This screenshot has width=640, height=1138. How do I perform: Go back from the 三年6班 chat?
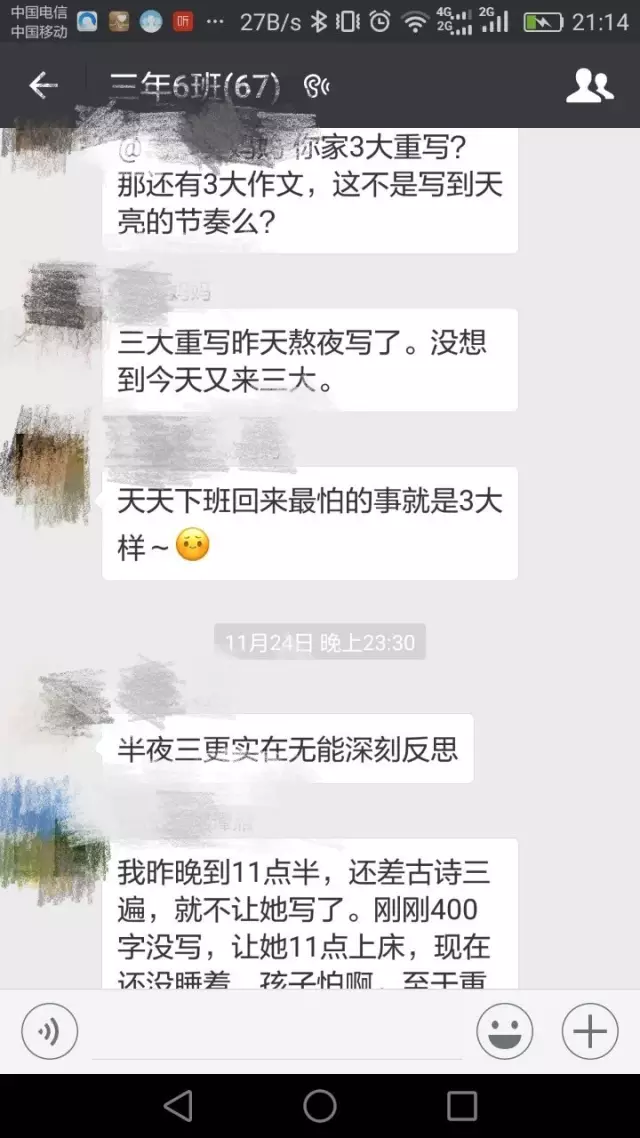tap(43, 87)
